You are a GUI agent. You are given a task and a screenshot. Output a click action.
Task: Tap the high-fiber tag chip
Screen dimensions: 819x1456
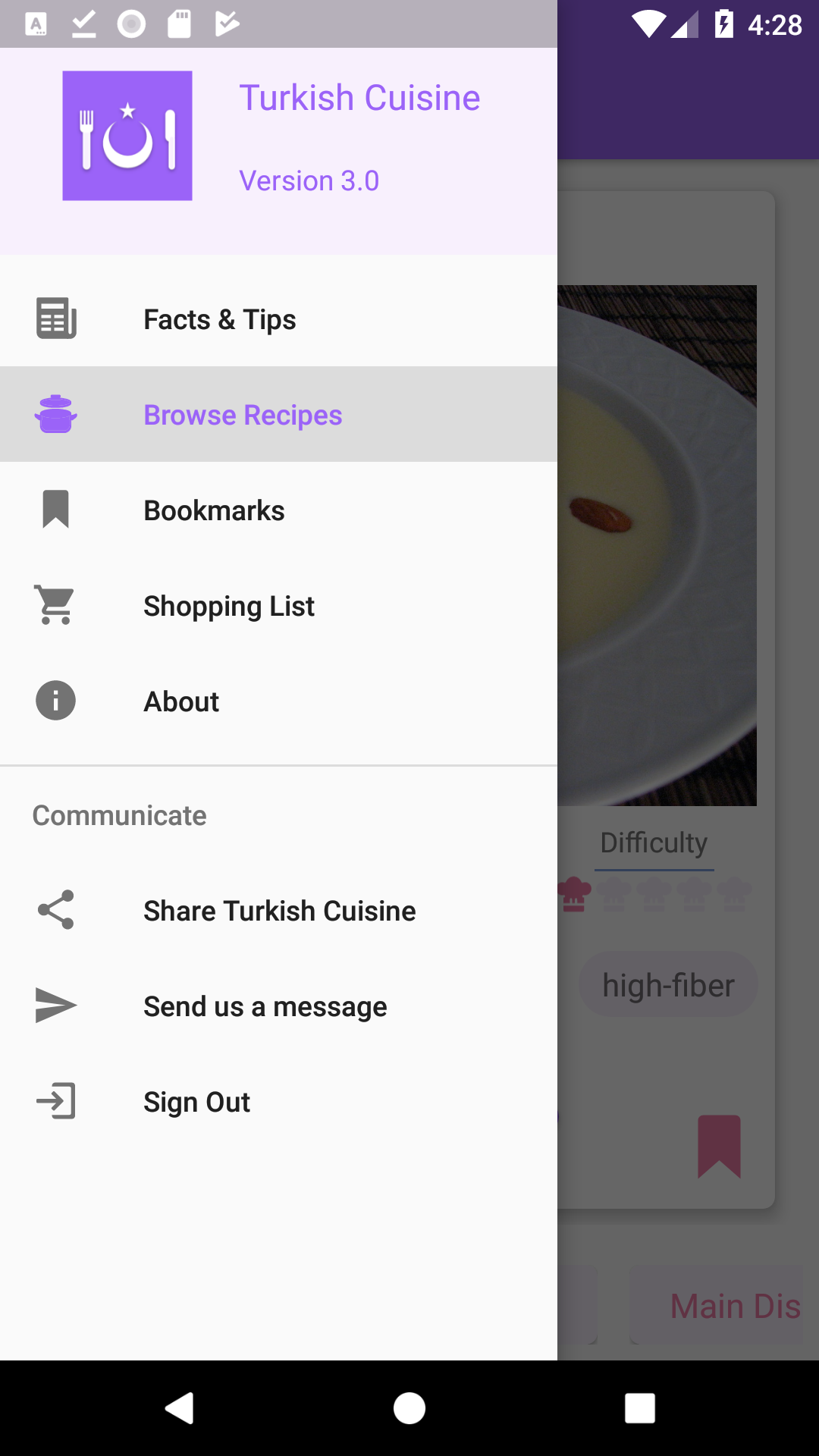tap(668, 984)
